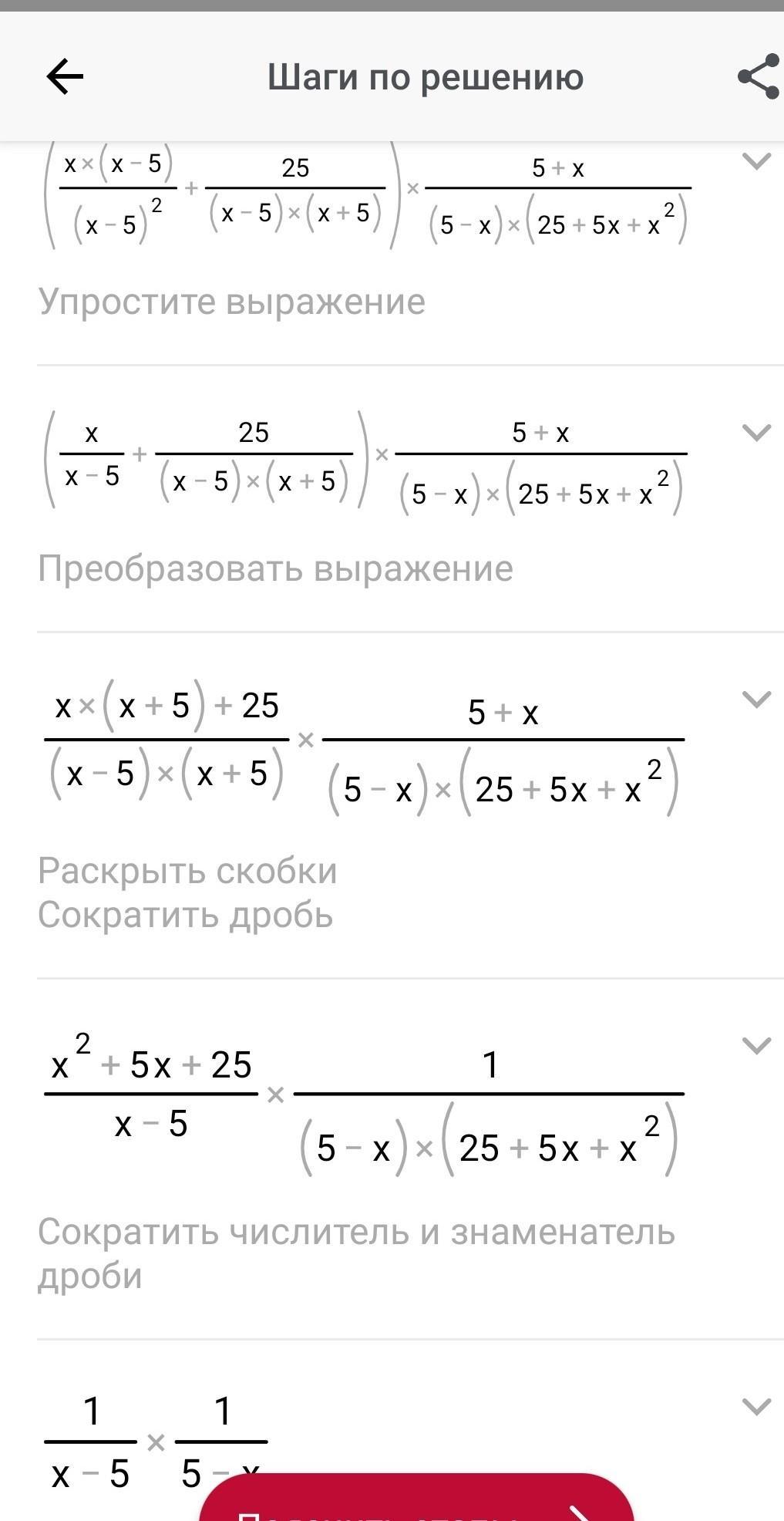Expand the step 'Упростите выражение'

click(x=755, y=161)
